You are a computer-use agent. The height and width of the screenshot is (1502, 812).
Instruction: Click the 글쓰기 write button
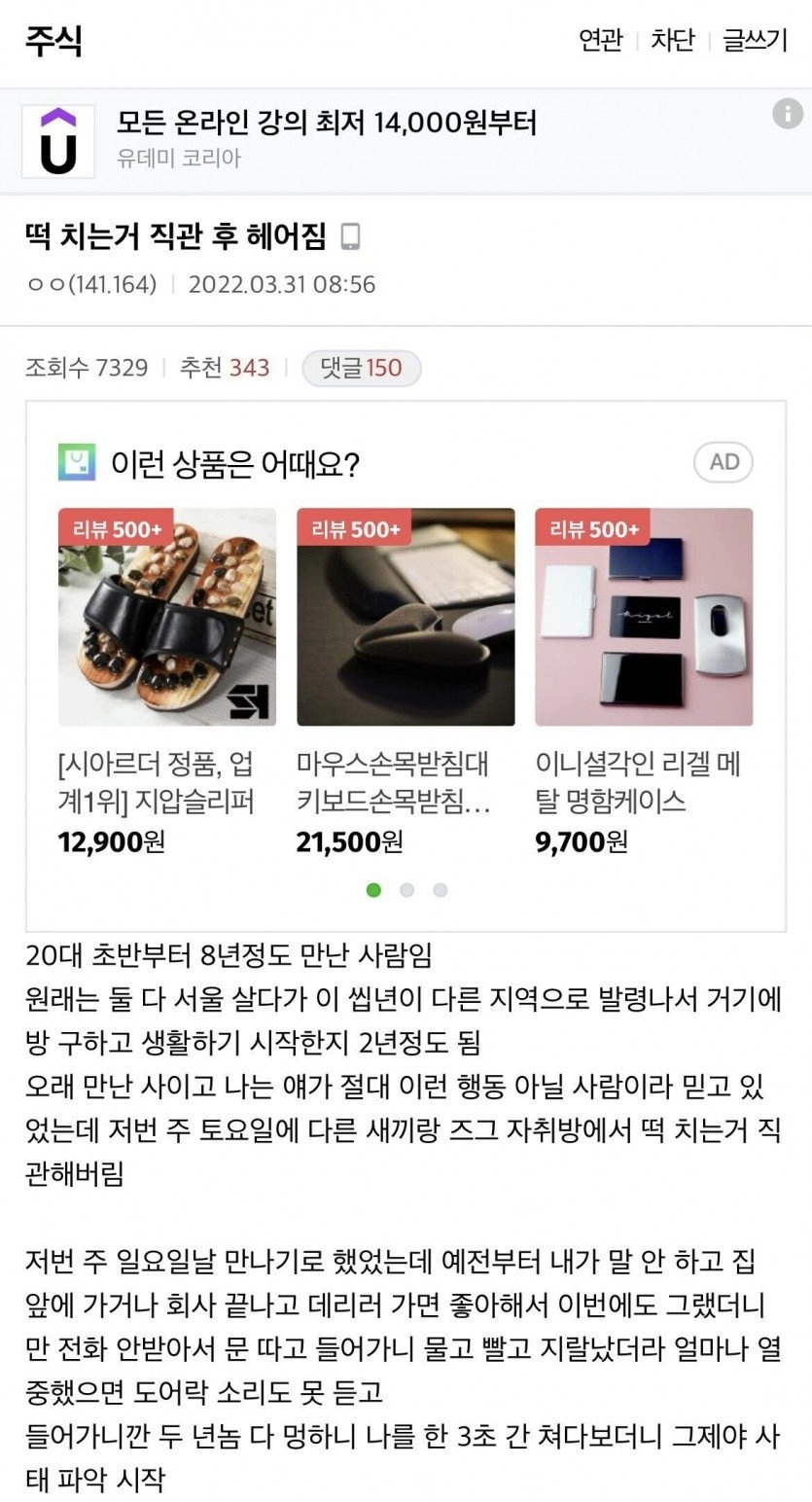pyautogui.click(x=753, y=43)
